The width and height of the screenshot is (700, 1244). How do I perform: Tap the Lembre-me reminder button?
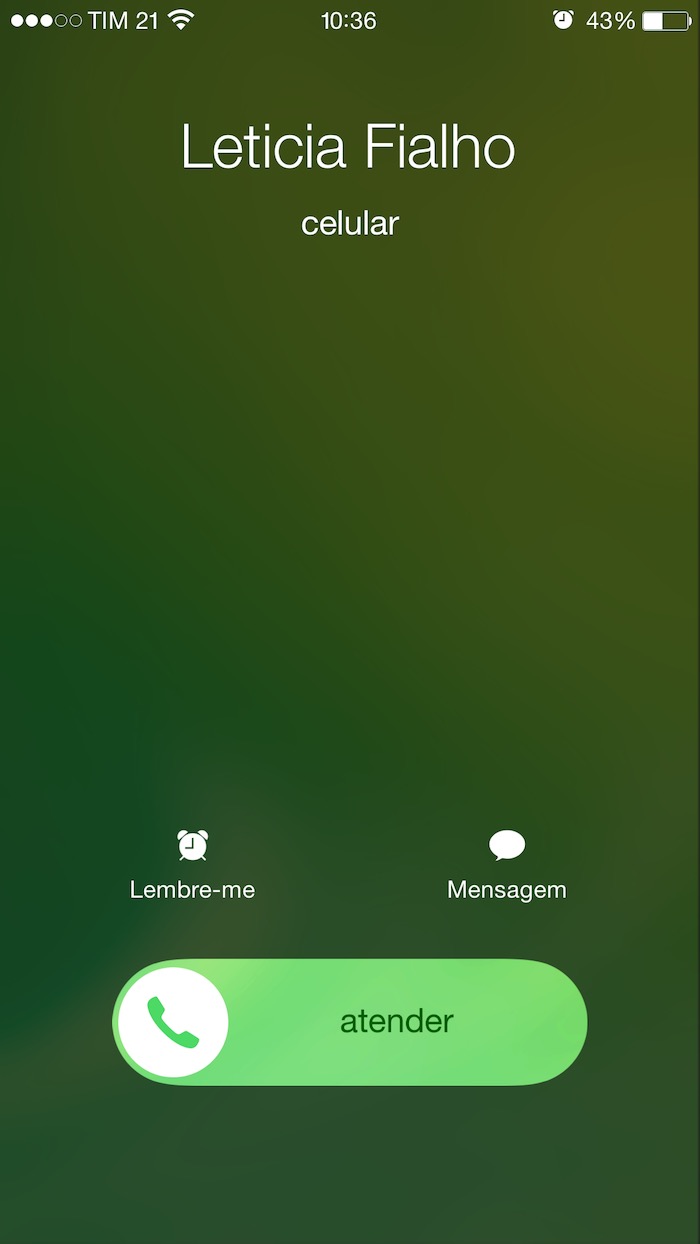coord(192,864)
